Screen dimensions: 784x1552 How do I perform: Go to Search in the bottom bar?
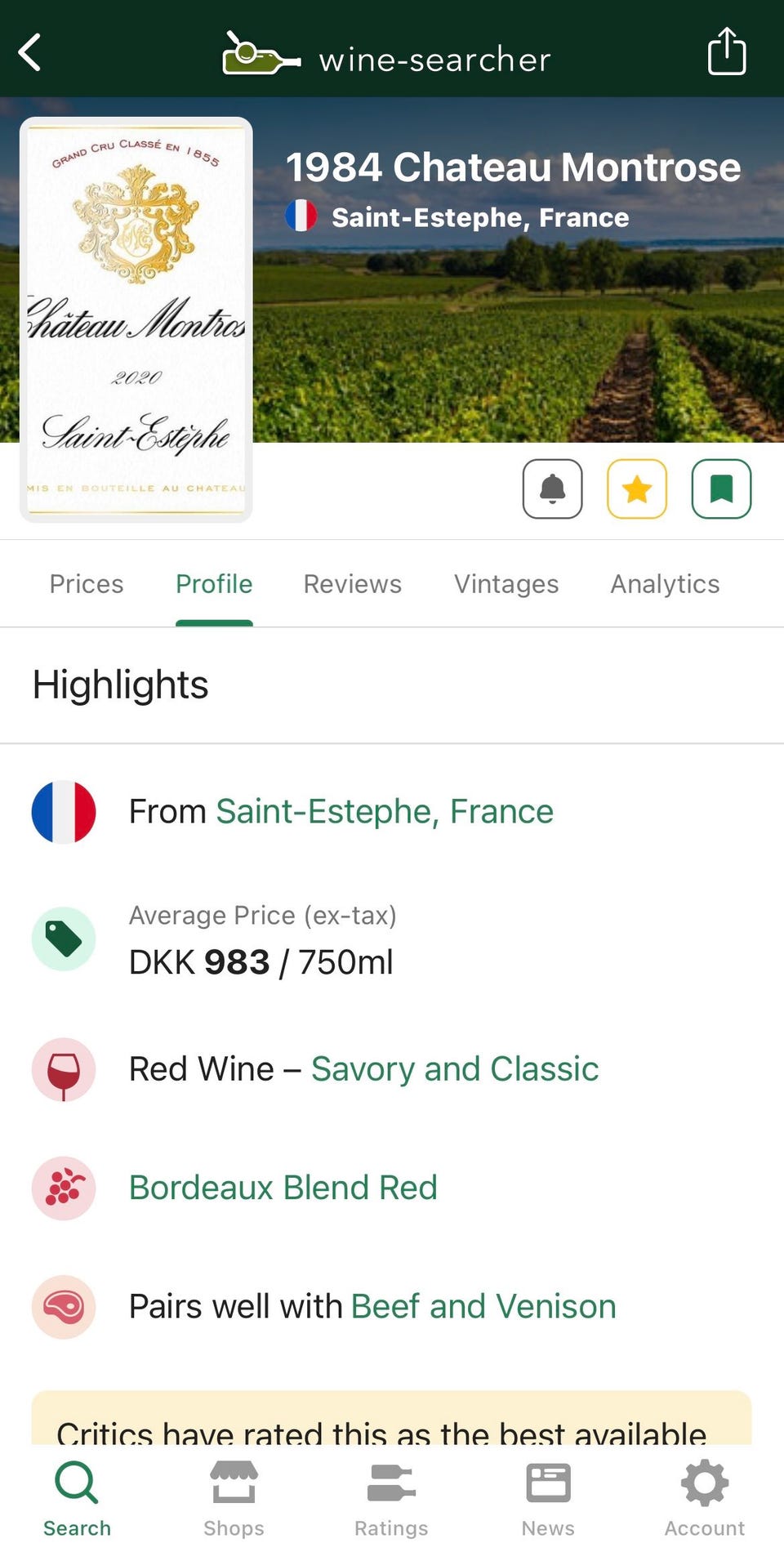pos(77,1498)
